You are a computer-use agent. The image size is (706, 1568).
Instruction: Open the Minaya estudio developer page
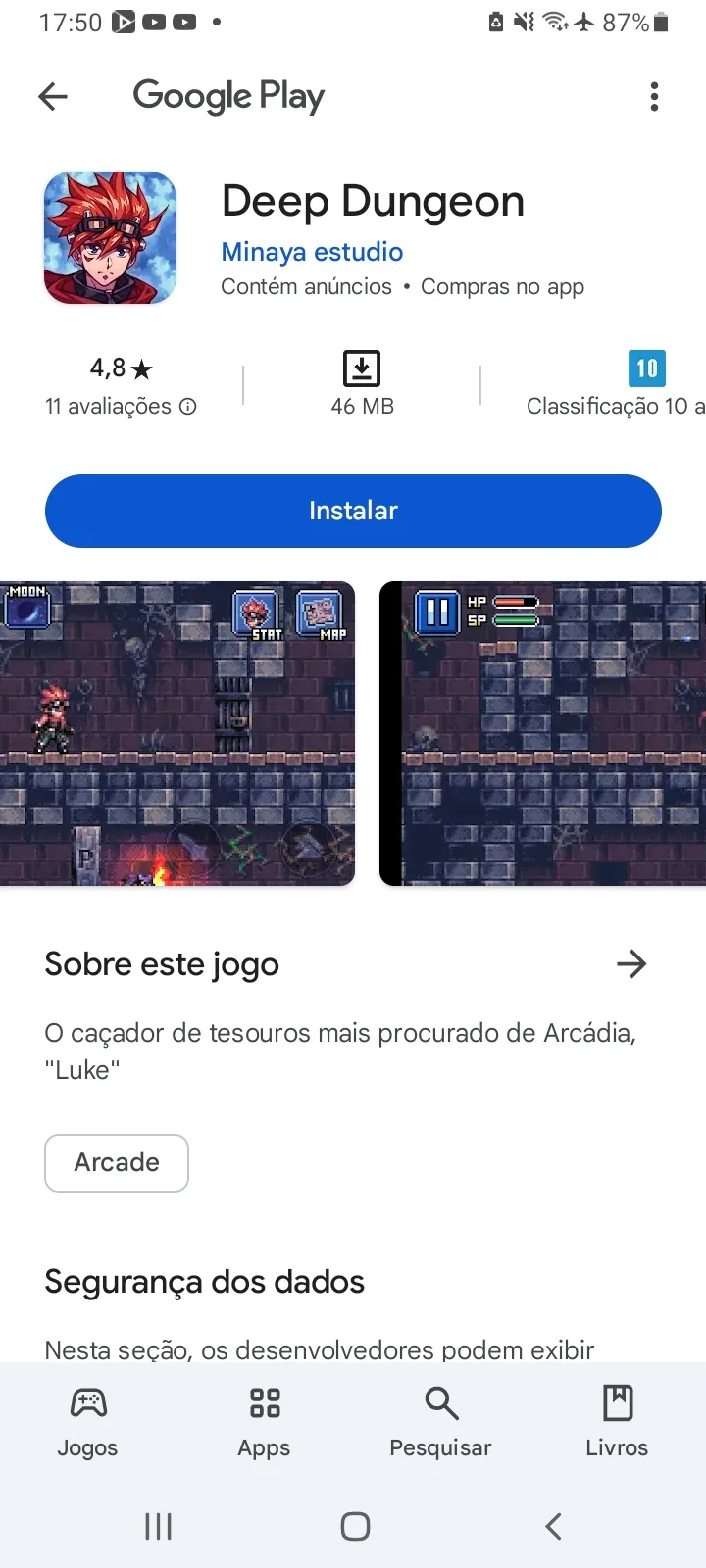(x=312, y=252)
